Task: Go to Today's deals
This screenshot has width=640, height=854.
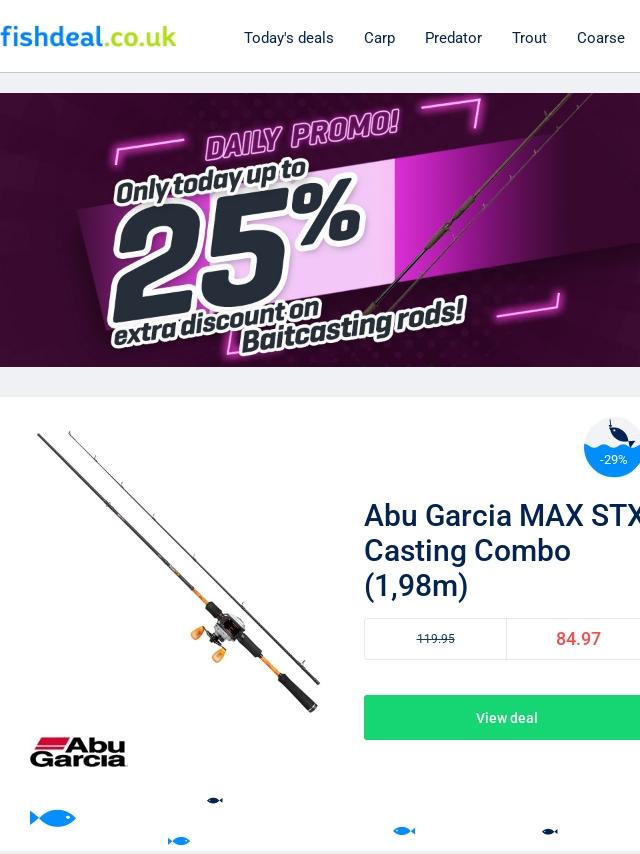Action: [288, 38]
